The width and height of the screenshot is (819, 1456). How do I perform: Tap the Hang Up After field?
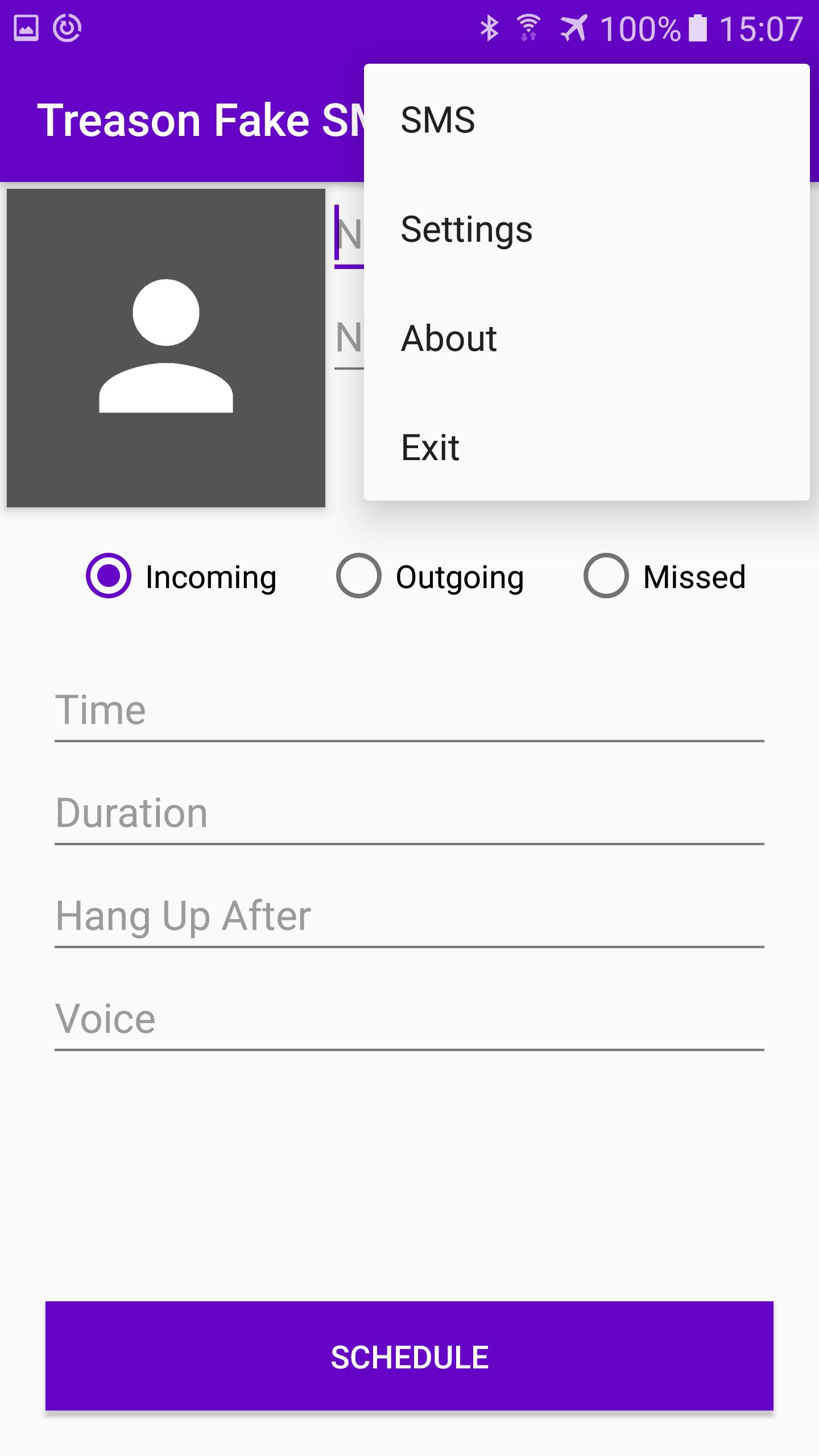tap(409, 916)
